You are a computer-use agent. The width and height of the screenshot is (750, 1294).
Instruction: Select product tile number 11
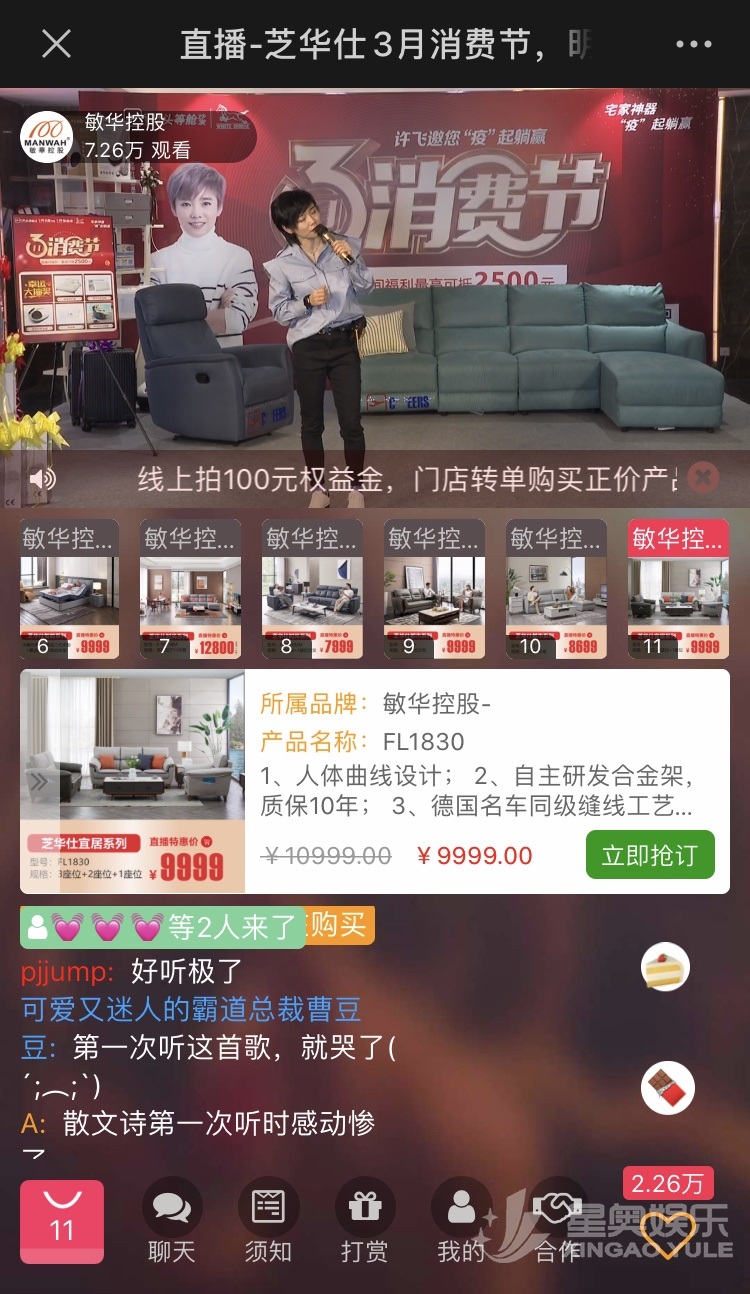[678, 589]
